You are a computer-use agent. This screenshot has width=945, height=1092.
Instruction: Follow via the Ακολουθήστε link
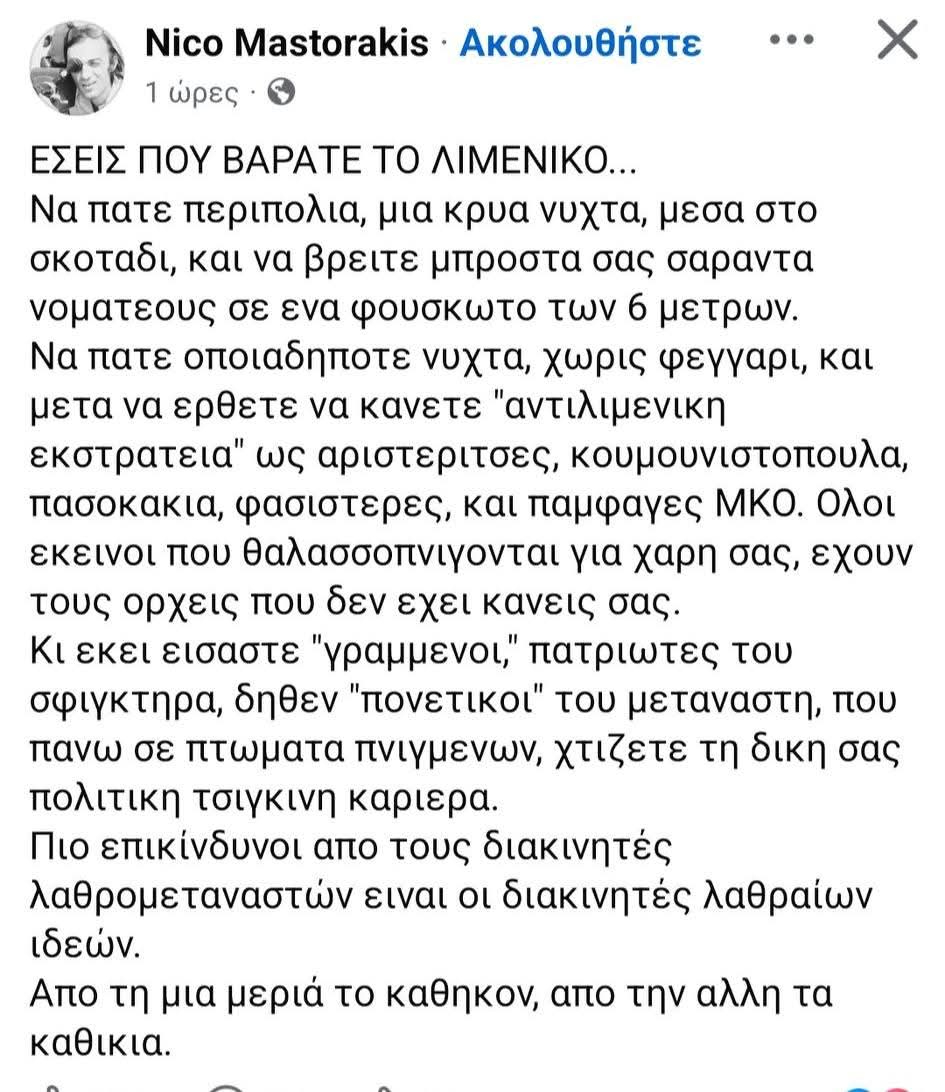pyautogui.click(x=579, y=43)
